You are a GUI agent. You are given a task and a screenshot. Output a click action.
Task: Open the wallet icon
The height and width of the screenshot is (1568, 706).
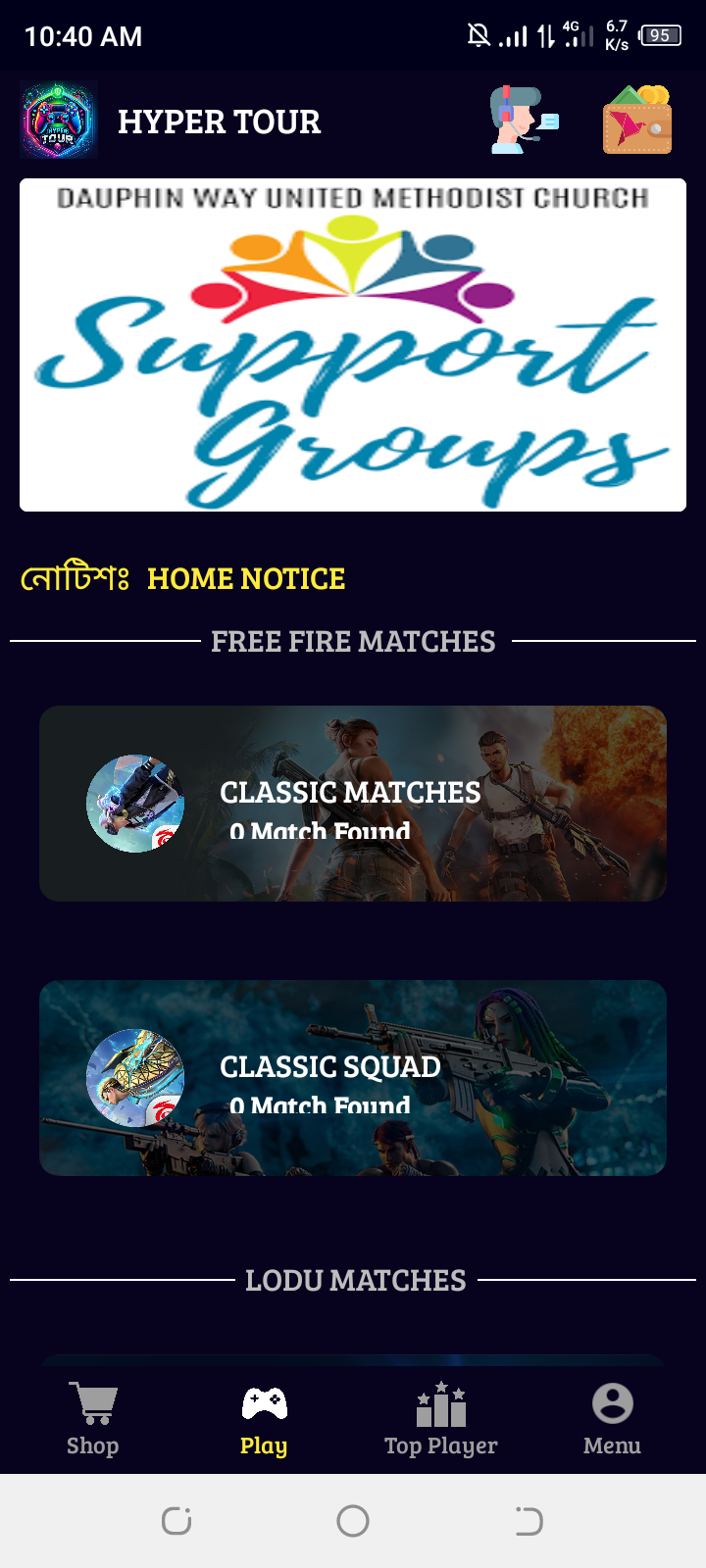pyautogui.click(x=637, y=121)
